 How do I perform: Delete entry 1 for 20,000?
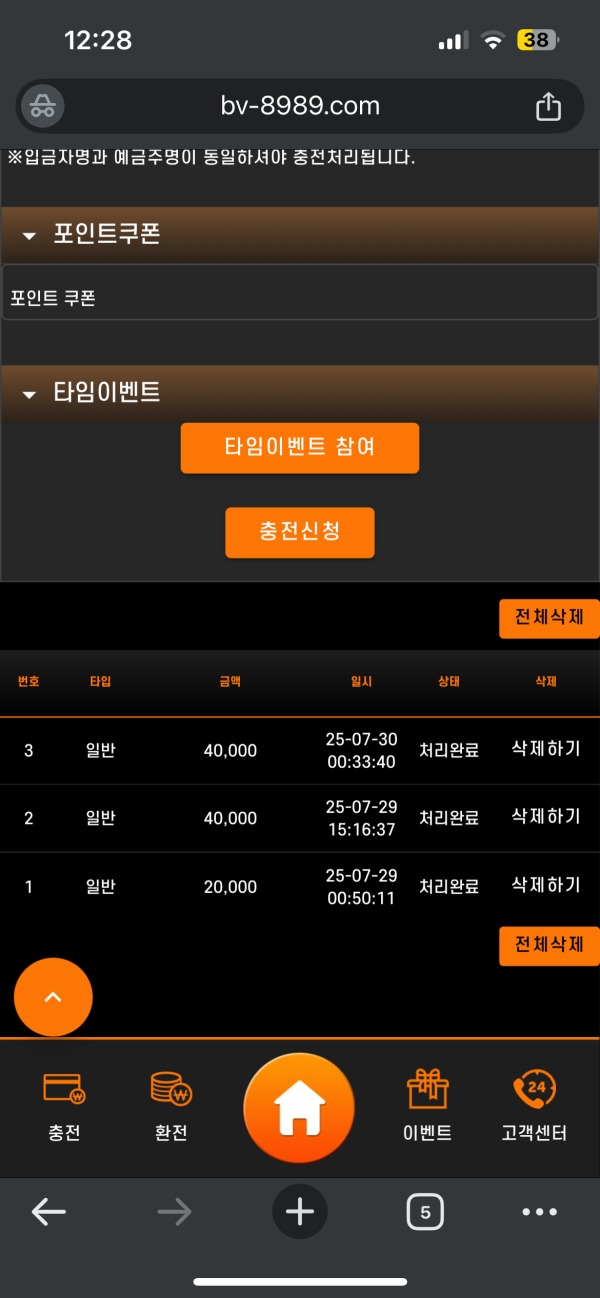545,885
